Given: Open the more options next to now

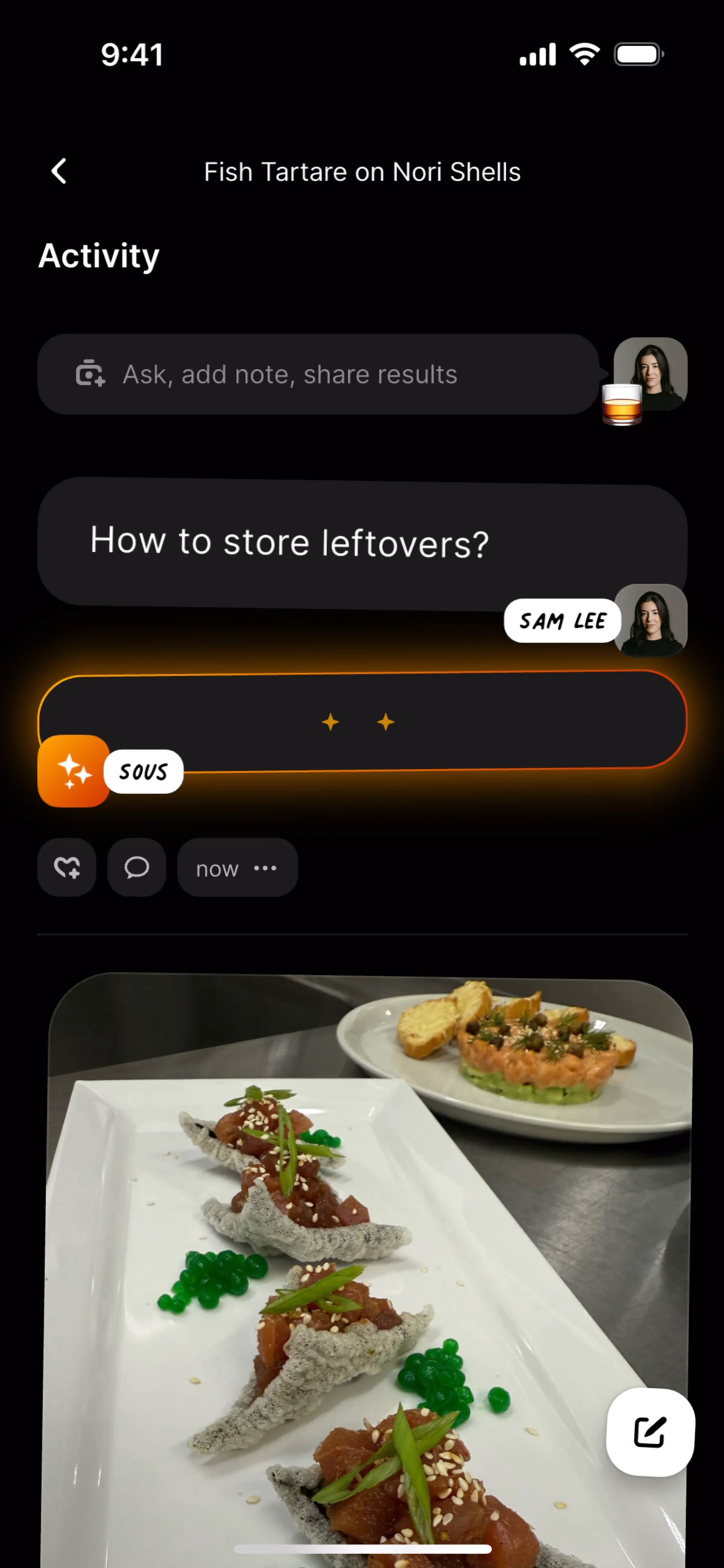Looking at the screenshot, I should pyautogui.click(x=265, y=868).
